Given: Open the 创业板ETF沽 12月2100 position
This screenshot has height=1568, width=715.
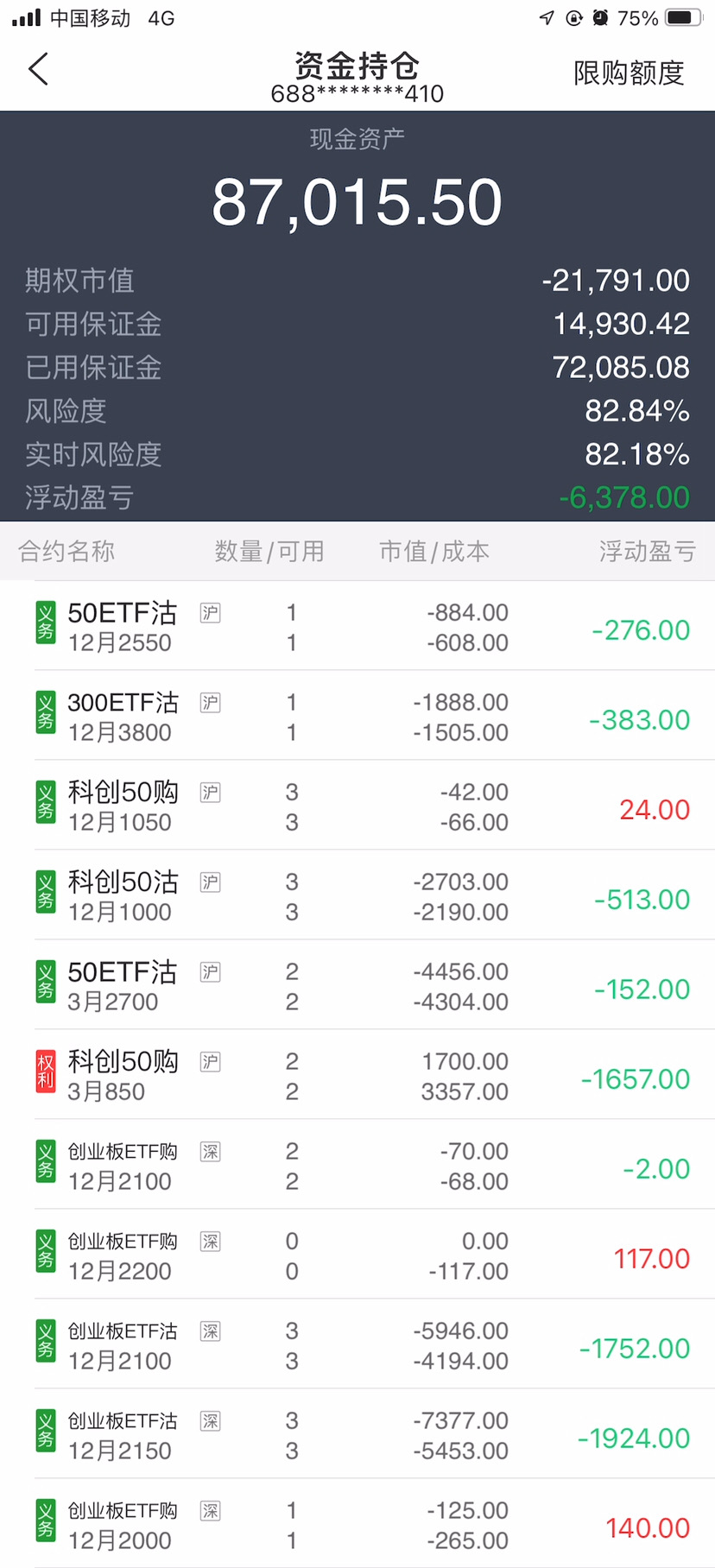Looking at the screenshot, I should (x=357, y=1344).
